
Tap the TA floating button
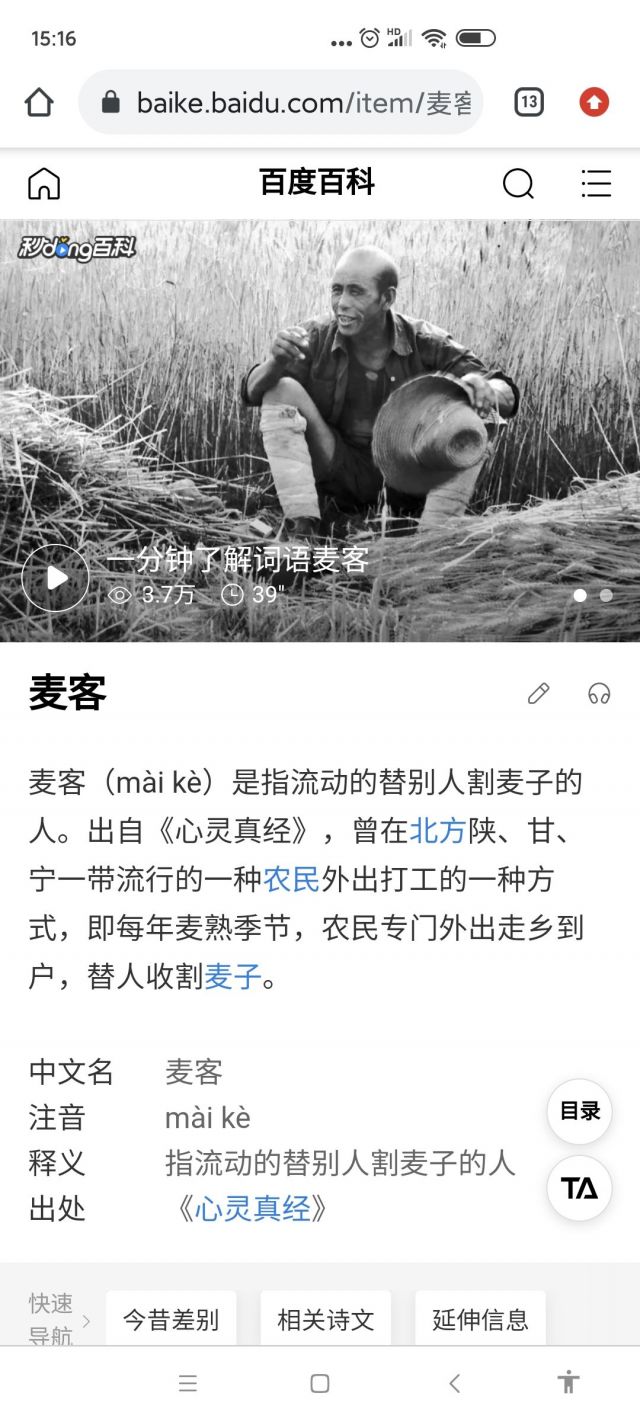point(580,1188)
